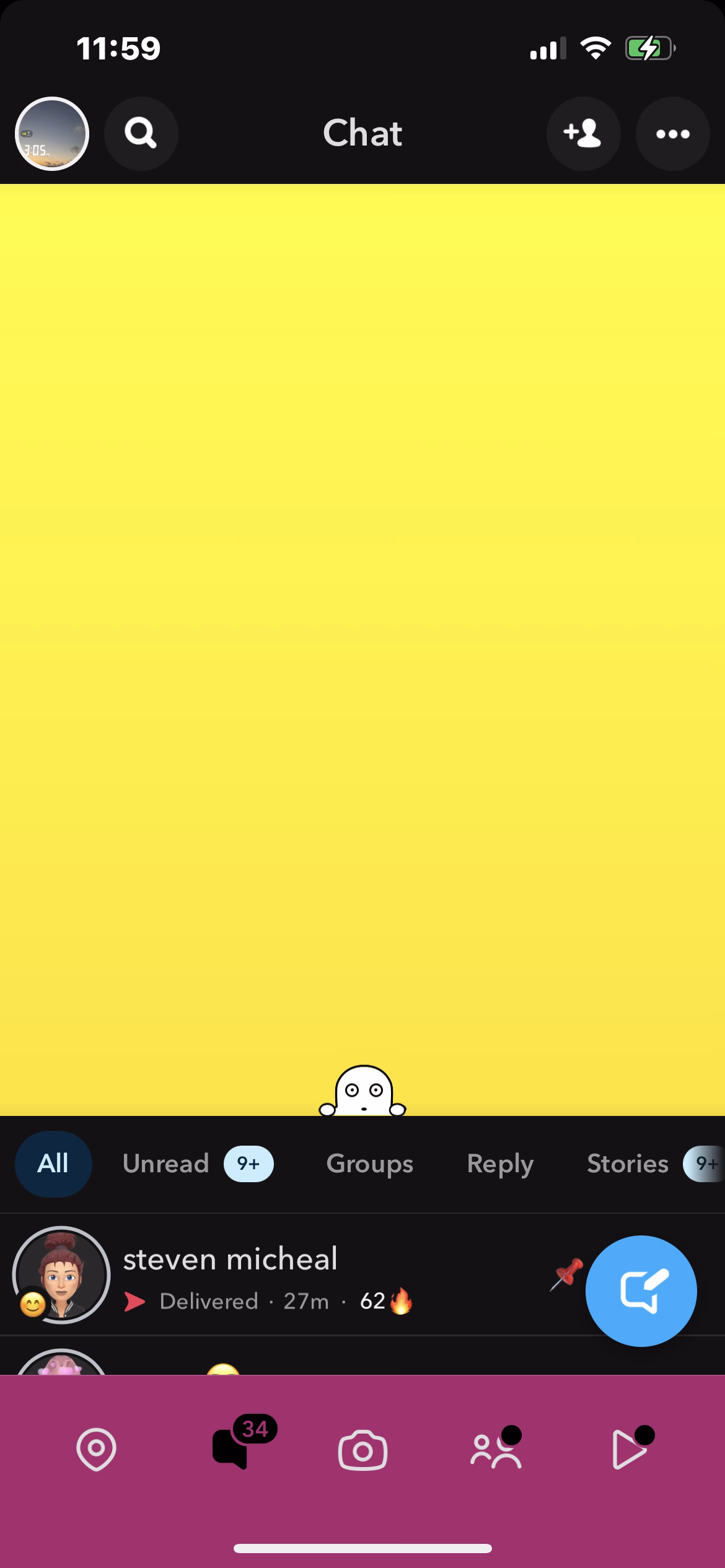The width and height of the screenshot is (725, 1568).
Task: Open the chat with steven micheal
Action: [310, 1275]
